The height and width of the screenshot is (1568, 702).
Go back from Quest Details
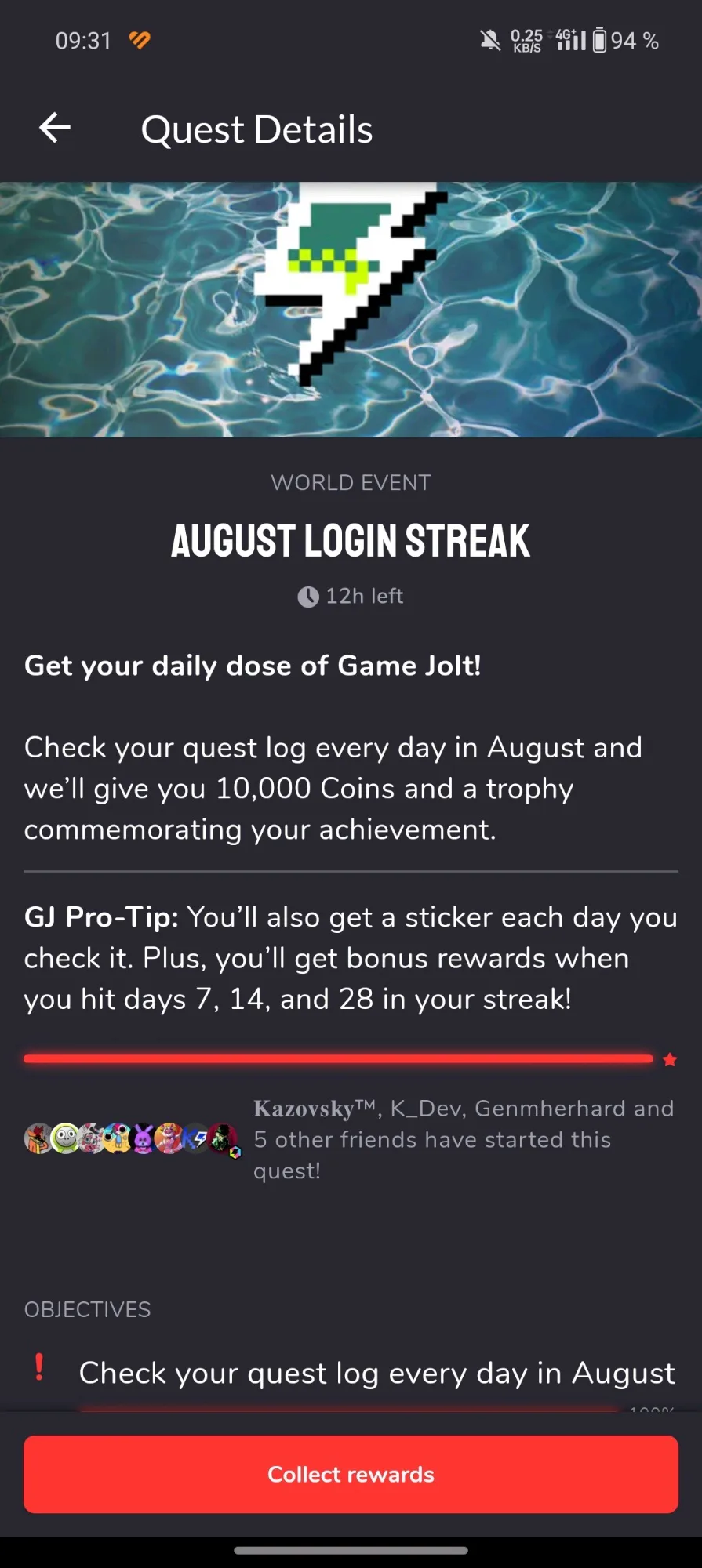pos(55,128)
